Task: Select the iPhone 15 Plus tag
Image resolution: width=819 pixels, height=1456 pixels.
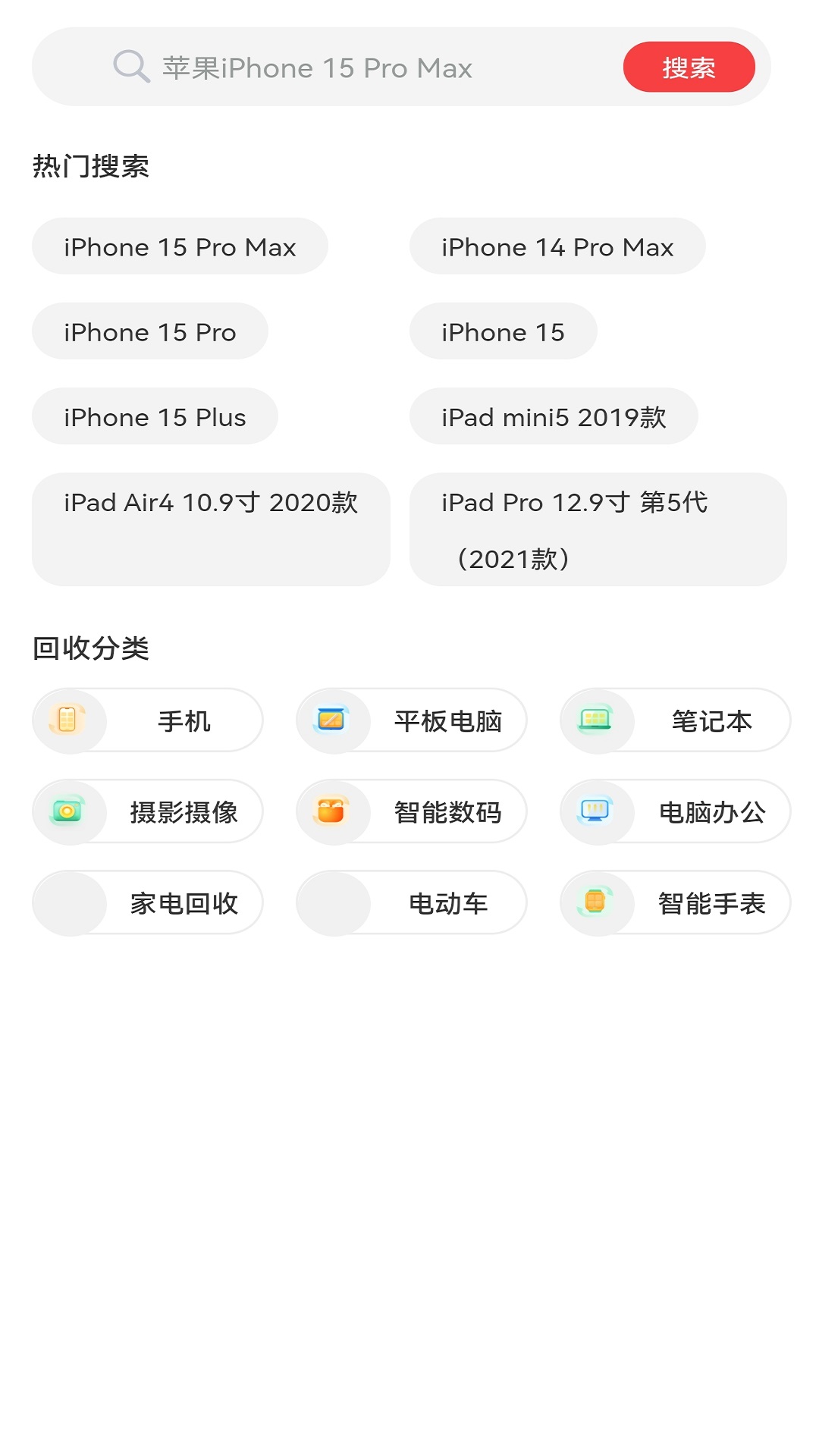Action: pos(154,416)
